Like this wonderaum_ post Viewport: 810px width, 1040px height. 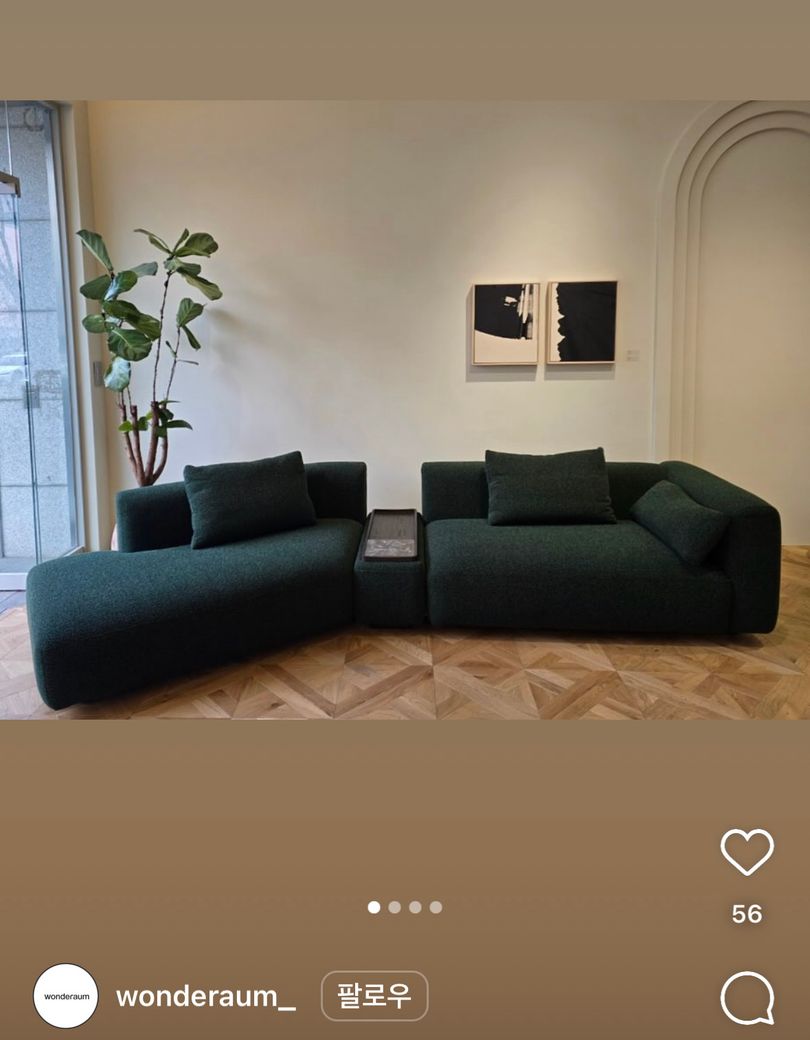tap(747, 853)
